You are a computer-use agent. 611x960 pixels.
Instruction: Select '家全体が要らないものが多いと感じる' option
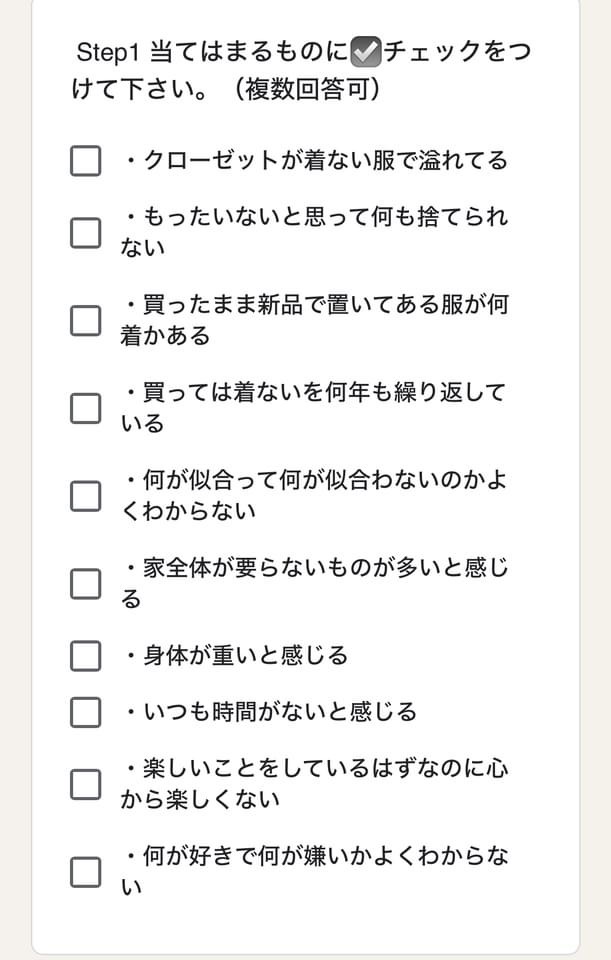tap(86, 584)
